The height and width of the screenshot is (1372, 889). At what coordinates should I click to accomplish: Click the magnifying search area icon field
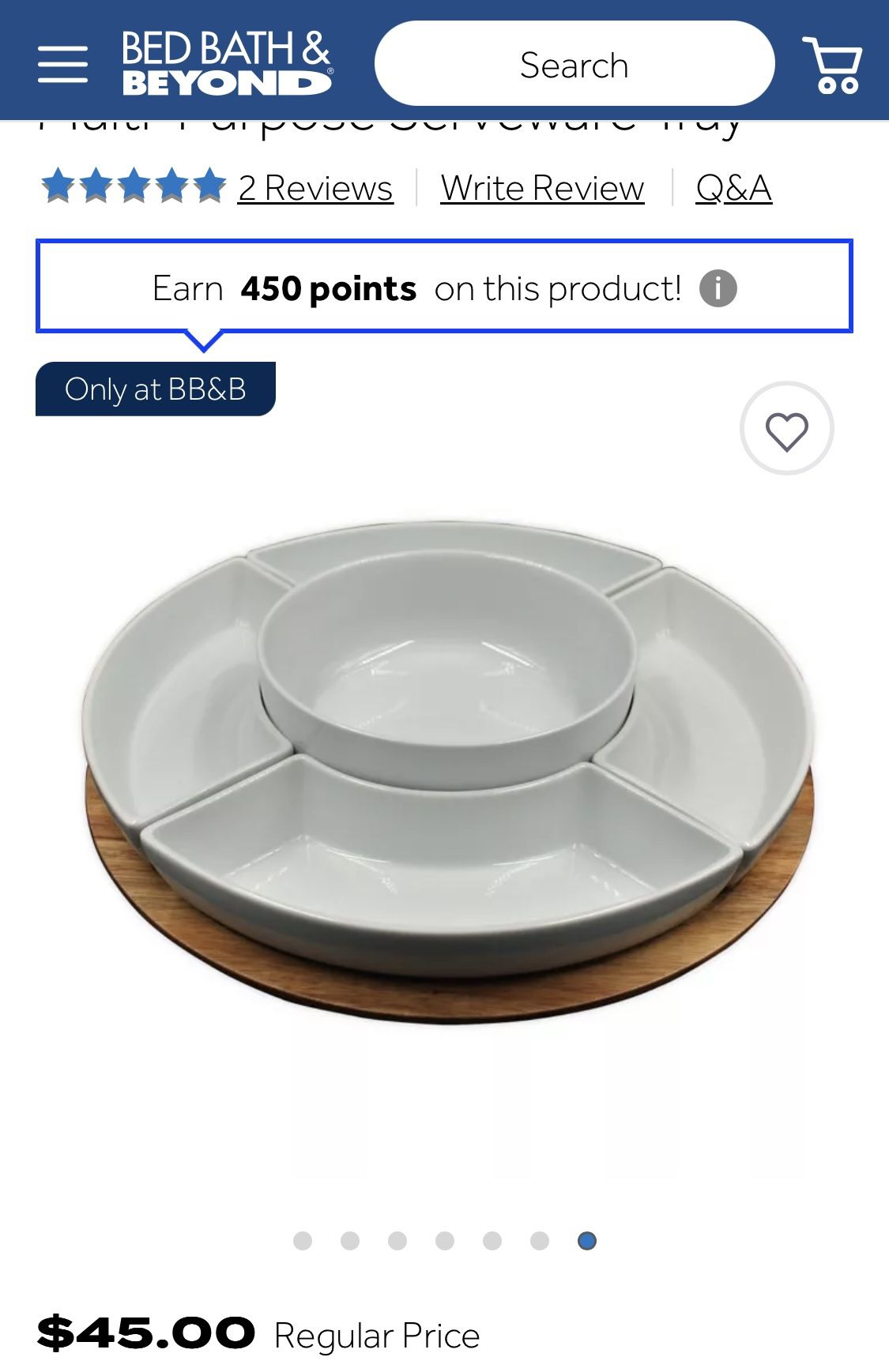point(575,63)
